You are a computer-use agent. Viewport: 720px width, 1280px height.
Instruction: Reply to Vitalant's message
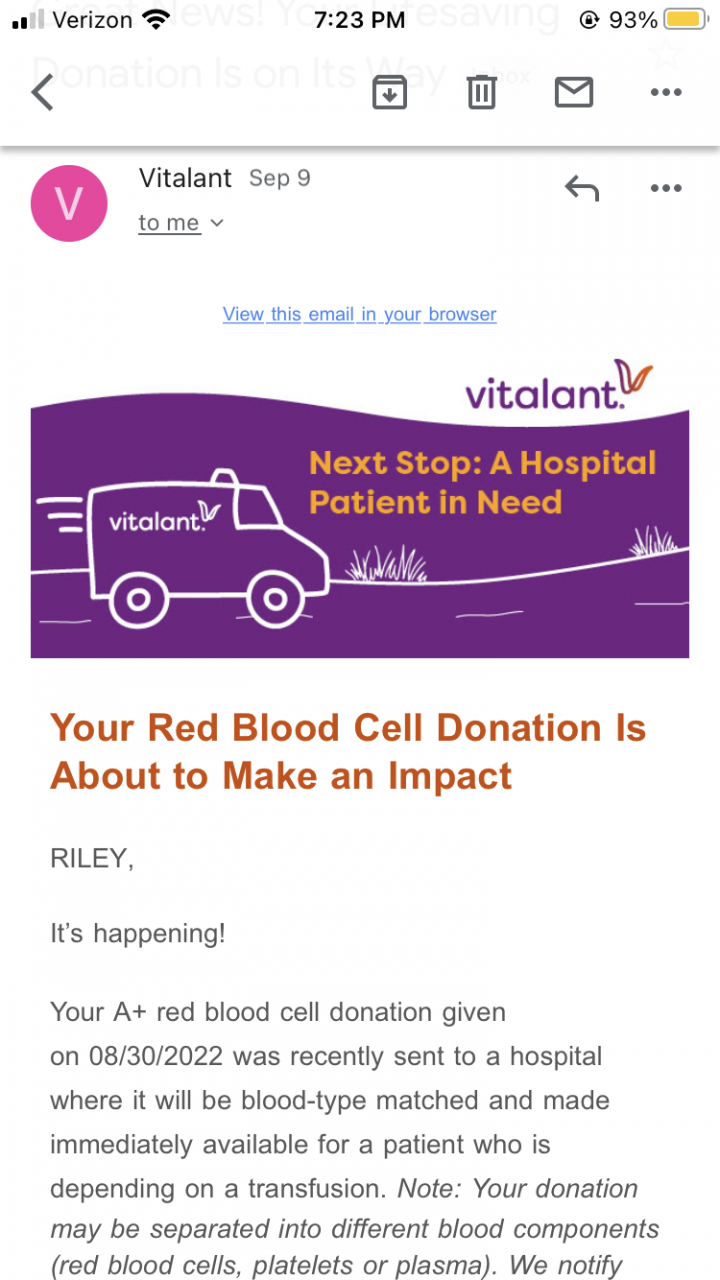point(582,187)
